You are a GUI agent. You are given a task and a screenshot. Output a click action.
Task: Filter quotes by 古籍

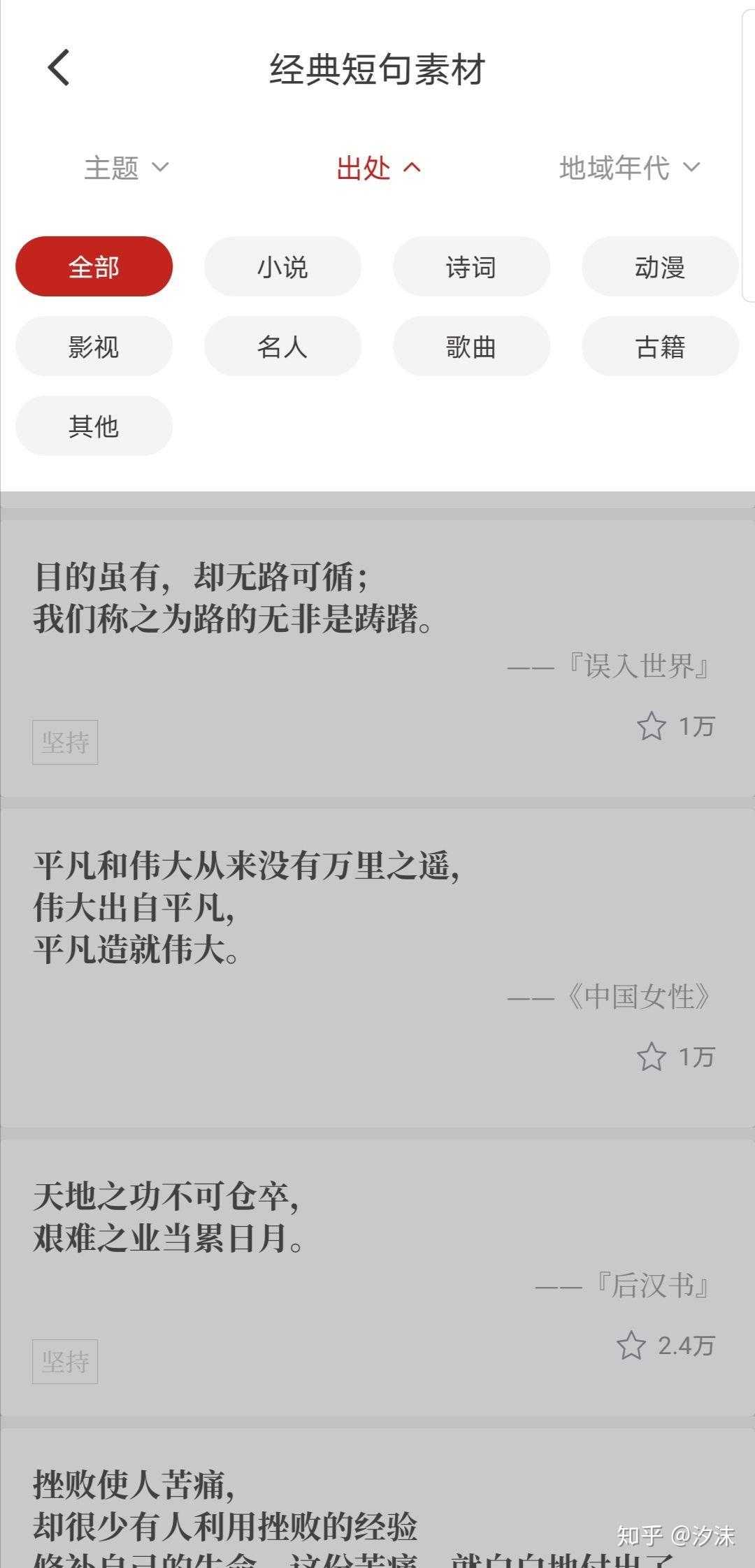coord(659,346)
